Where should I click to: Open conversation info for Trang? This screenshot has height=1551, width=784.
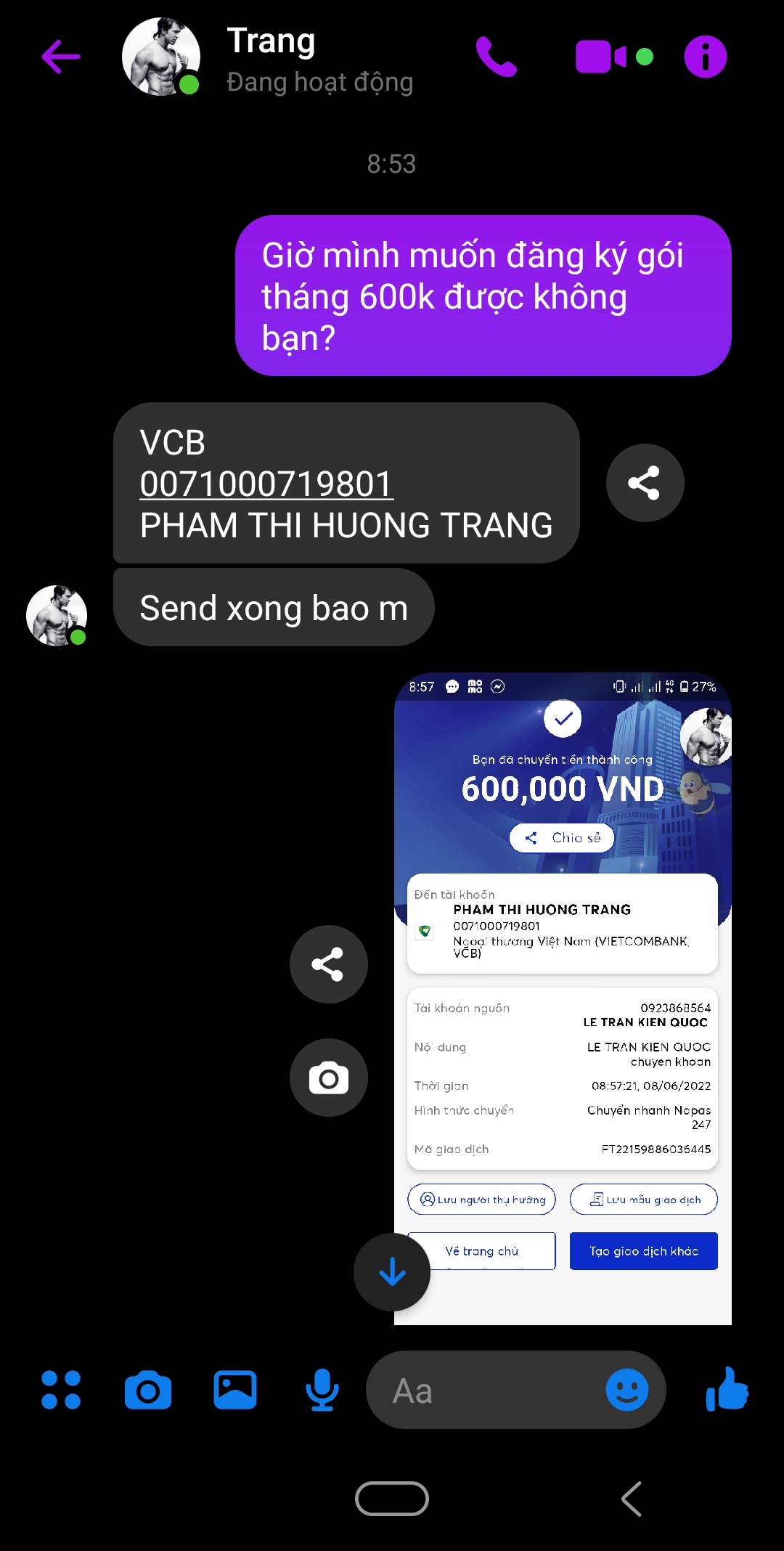705,57
